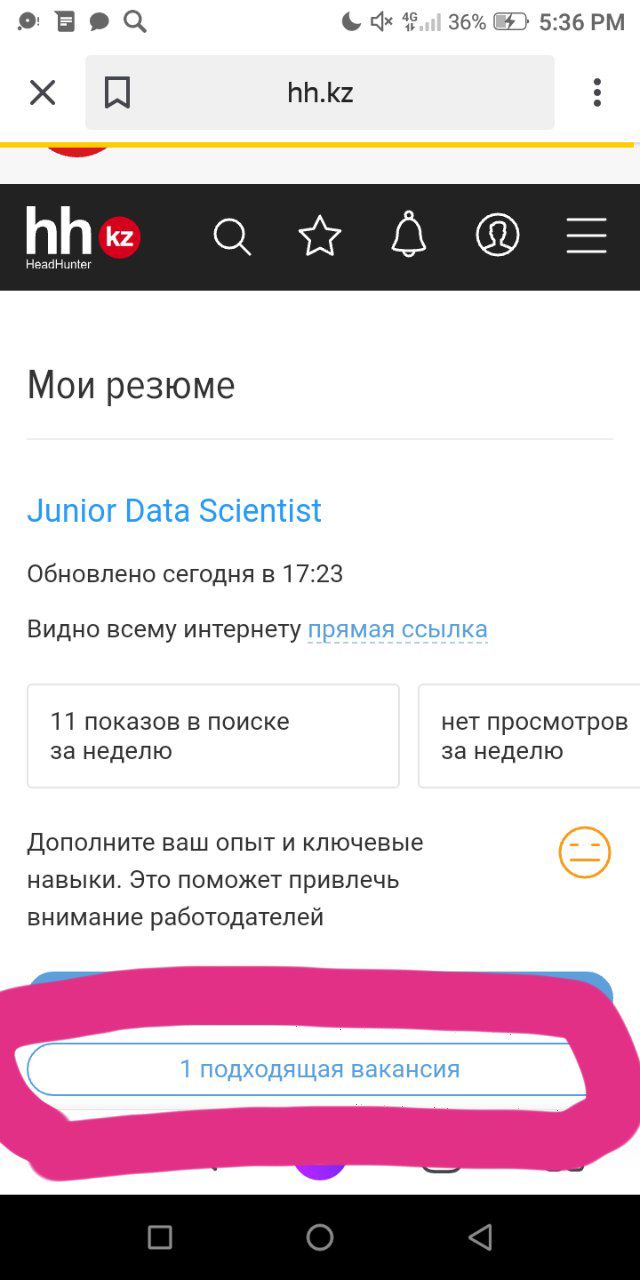Open the hamburger menu
The image size is (640, 1280).
[x=586, y=237]
